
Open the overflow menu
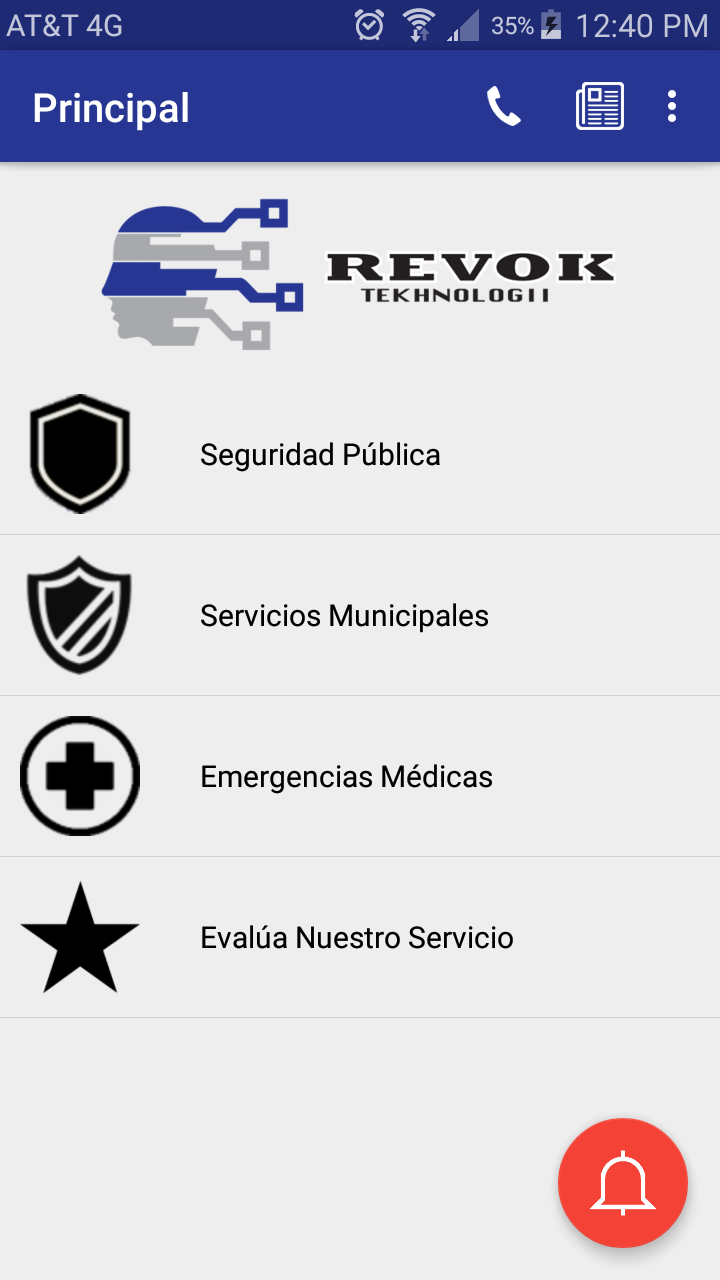672,107
